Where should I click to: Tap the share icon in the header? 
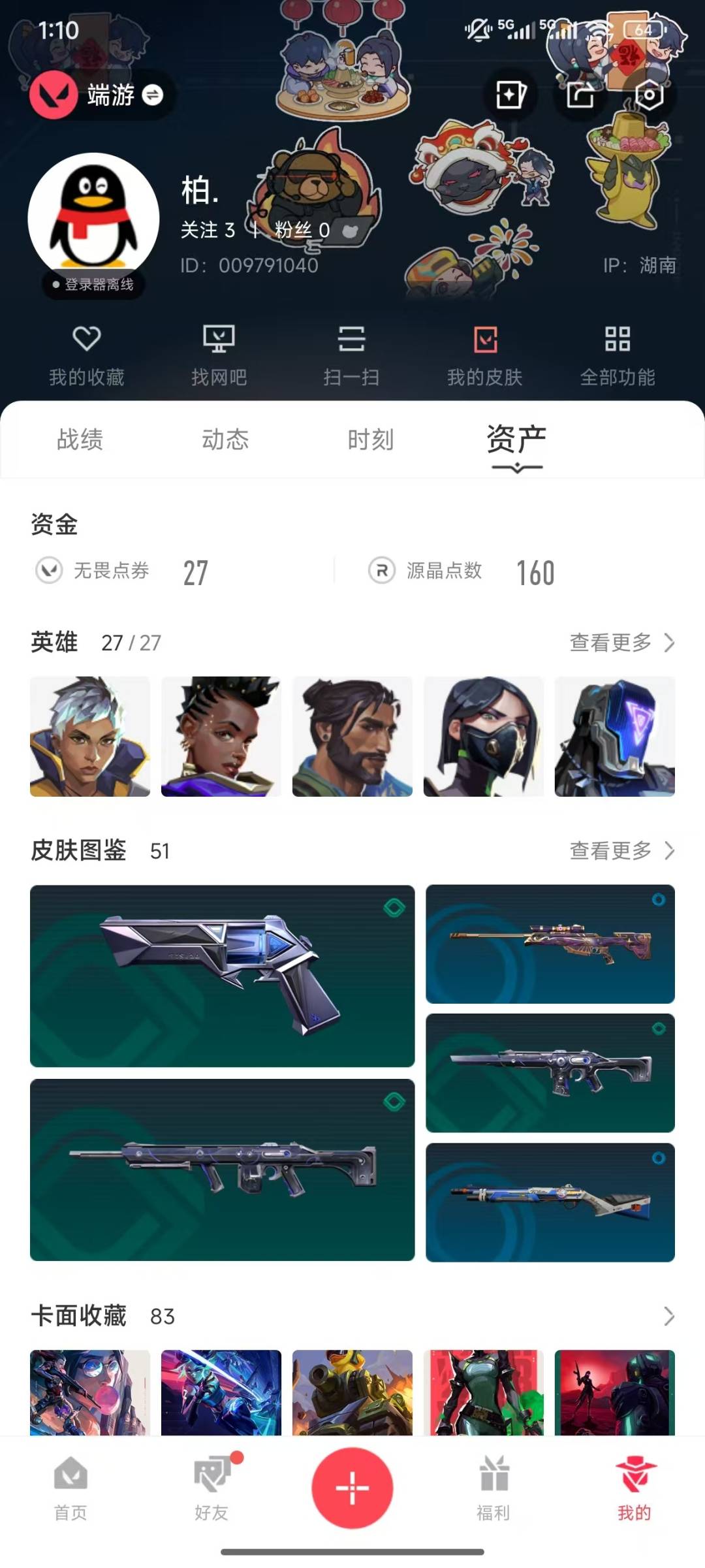coord(580,95)
